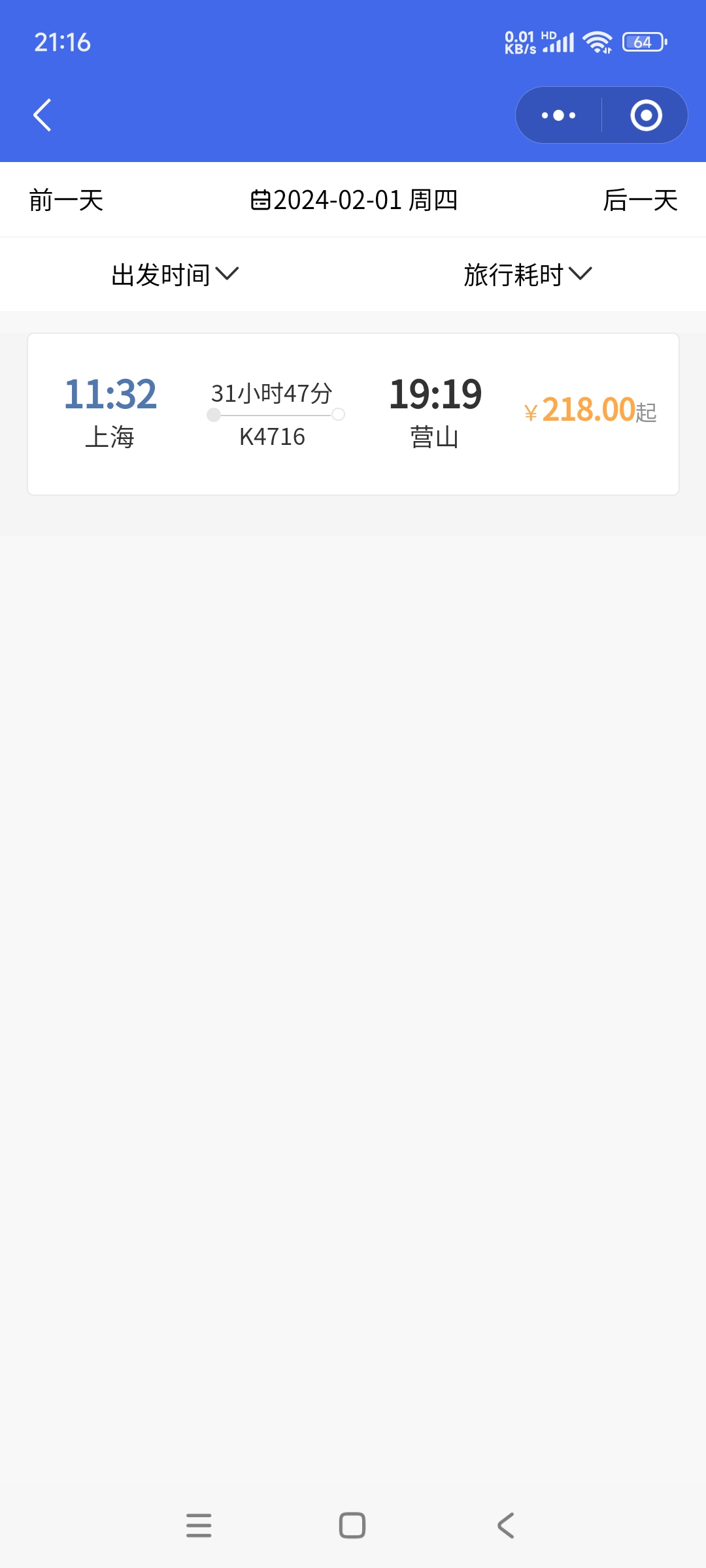Go back using the top-left arrow

pos(42,115)
